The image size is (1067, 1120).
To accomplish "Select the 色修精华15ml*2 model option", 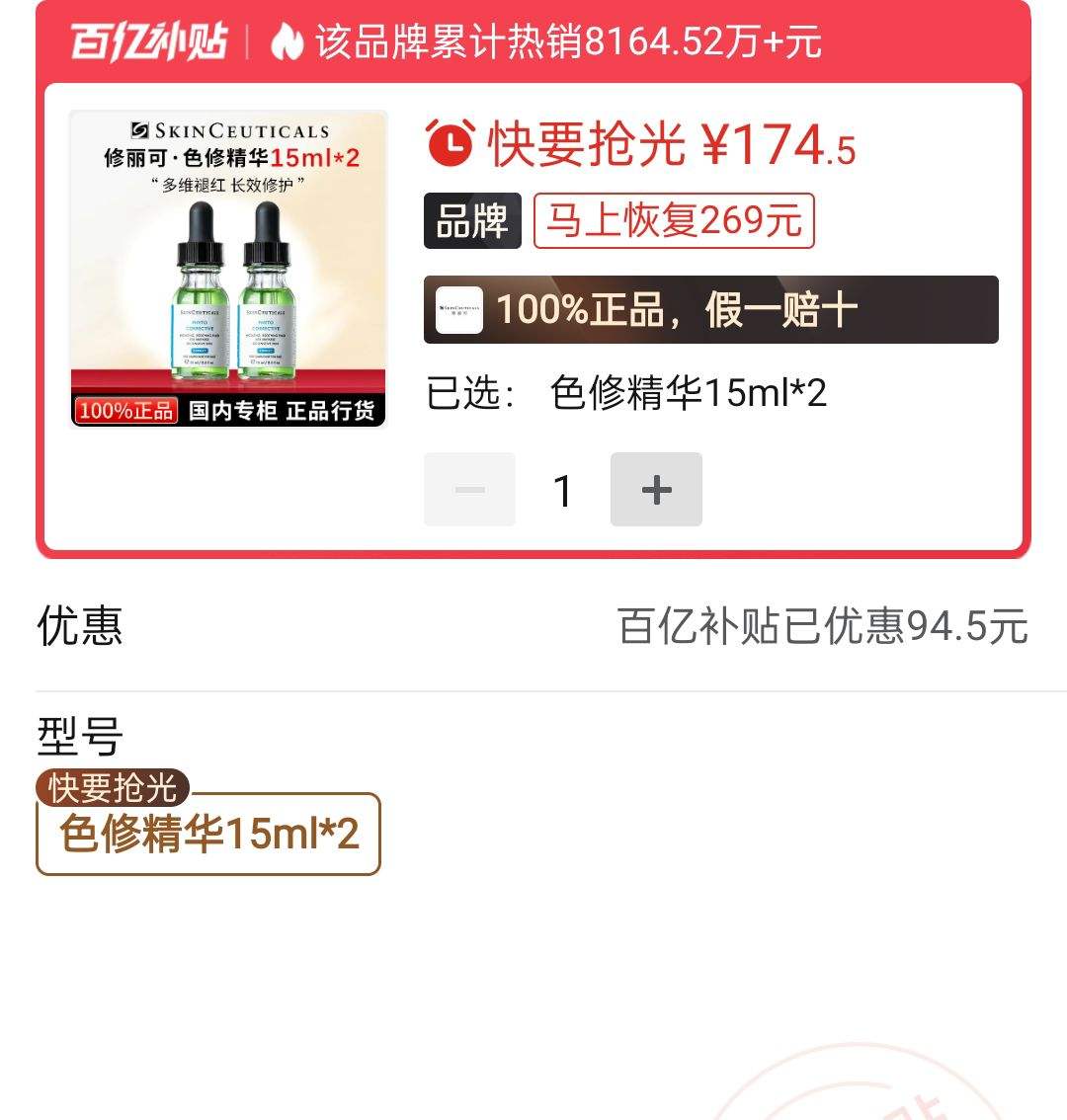I will (205, 835).
